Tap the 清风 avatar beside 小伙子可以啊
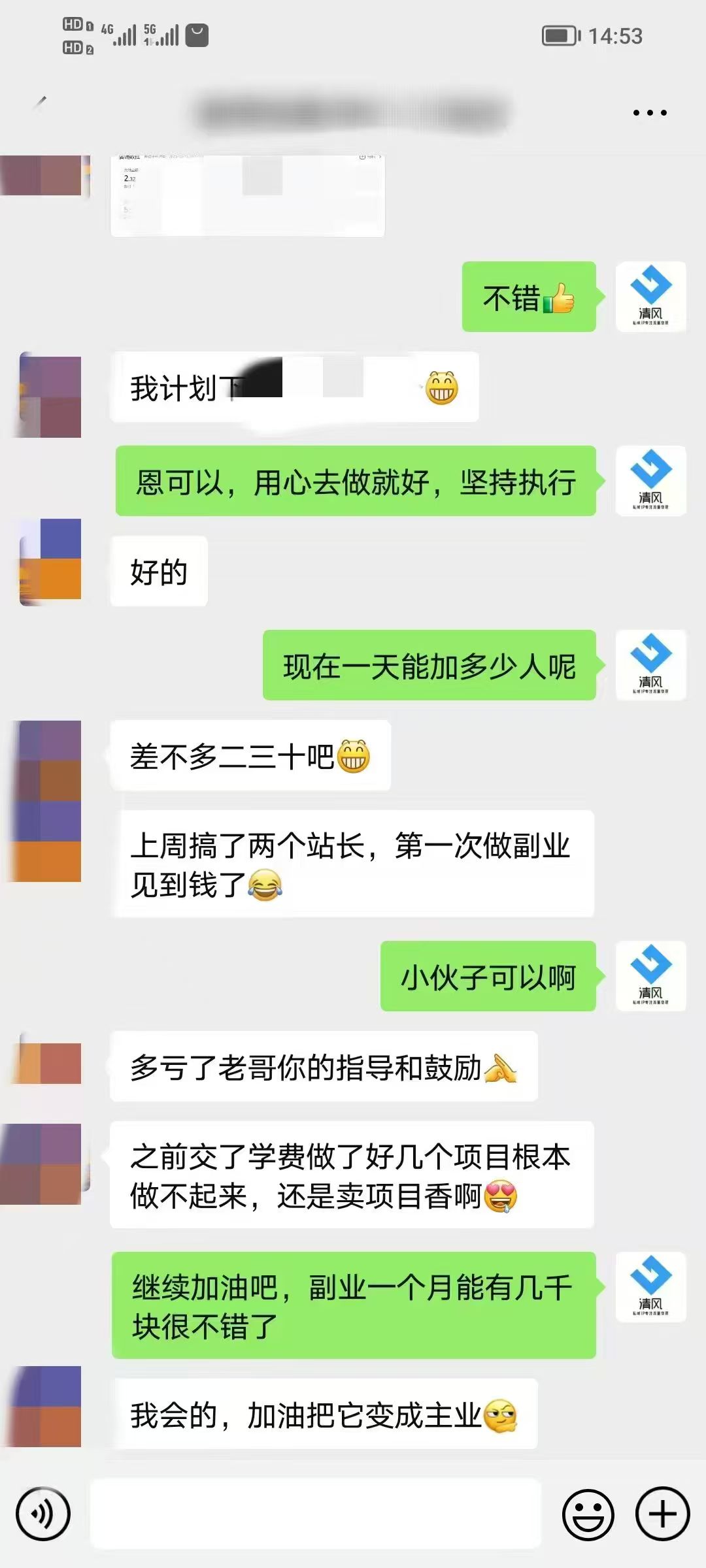706x1568 pixels. coord(650,976)
